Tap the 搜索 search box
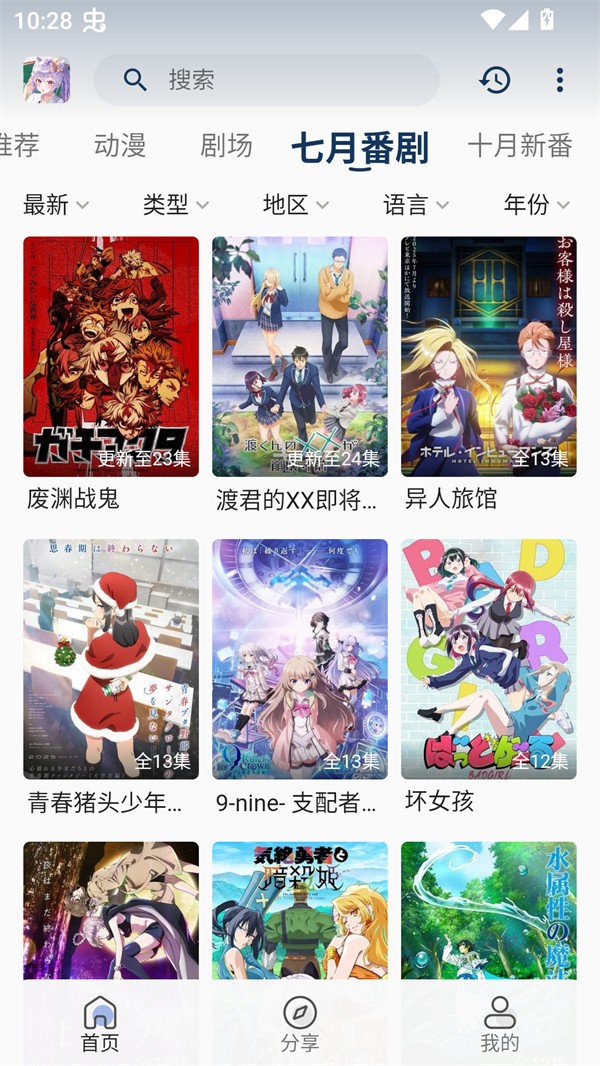Image resolution: width=600 pixels, height=1066 pixels. pyautogui.click(x=266, y=80)
